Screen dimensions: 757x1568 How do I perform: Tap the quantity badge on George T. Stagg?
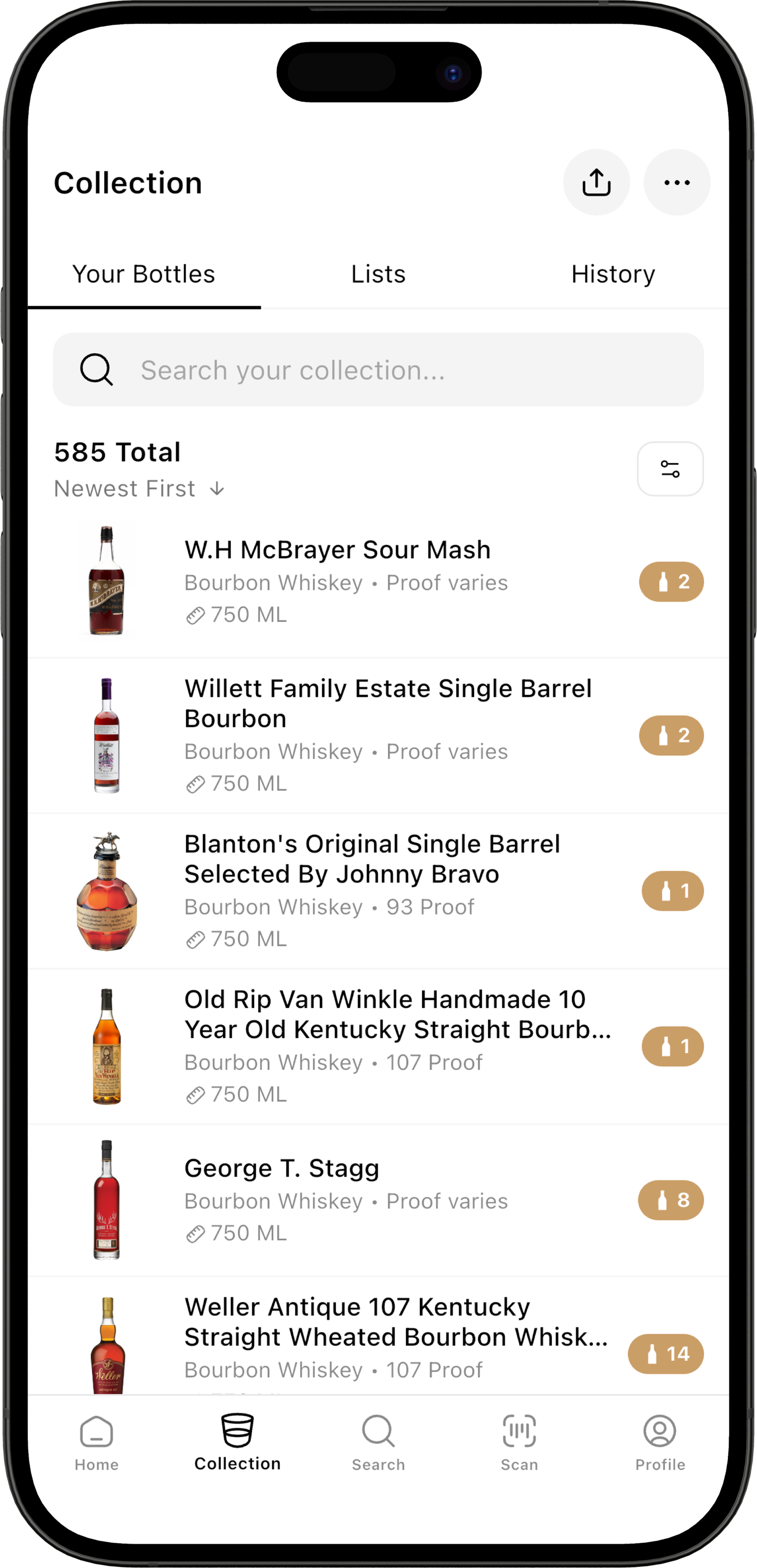click(670, 1200)
